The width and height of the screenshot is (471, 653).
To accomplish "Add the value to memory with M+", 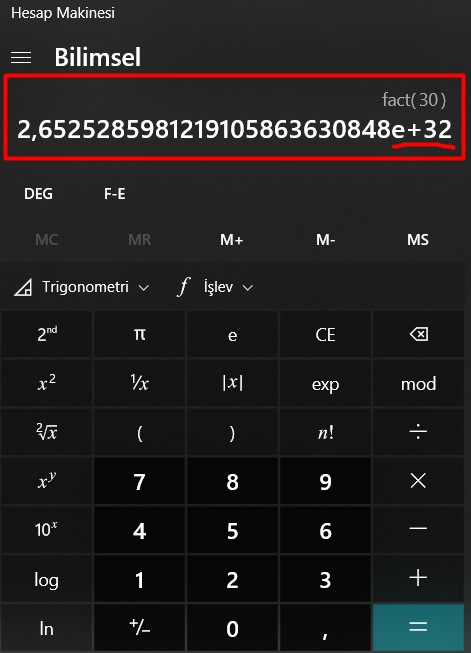I will [232, 239].
